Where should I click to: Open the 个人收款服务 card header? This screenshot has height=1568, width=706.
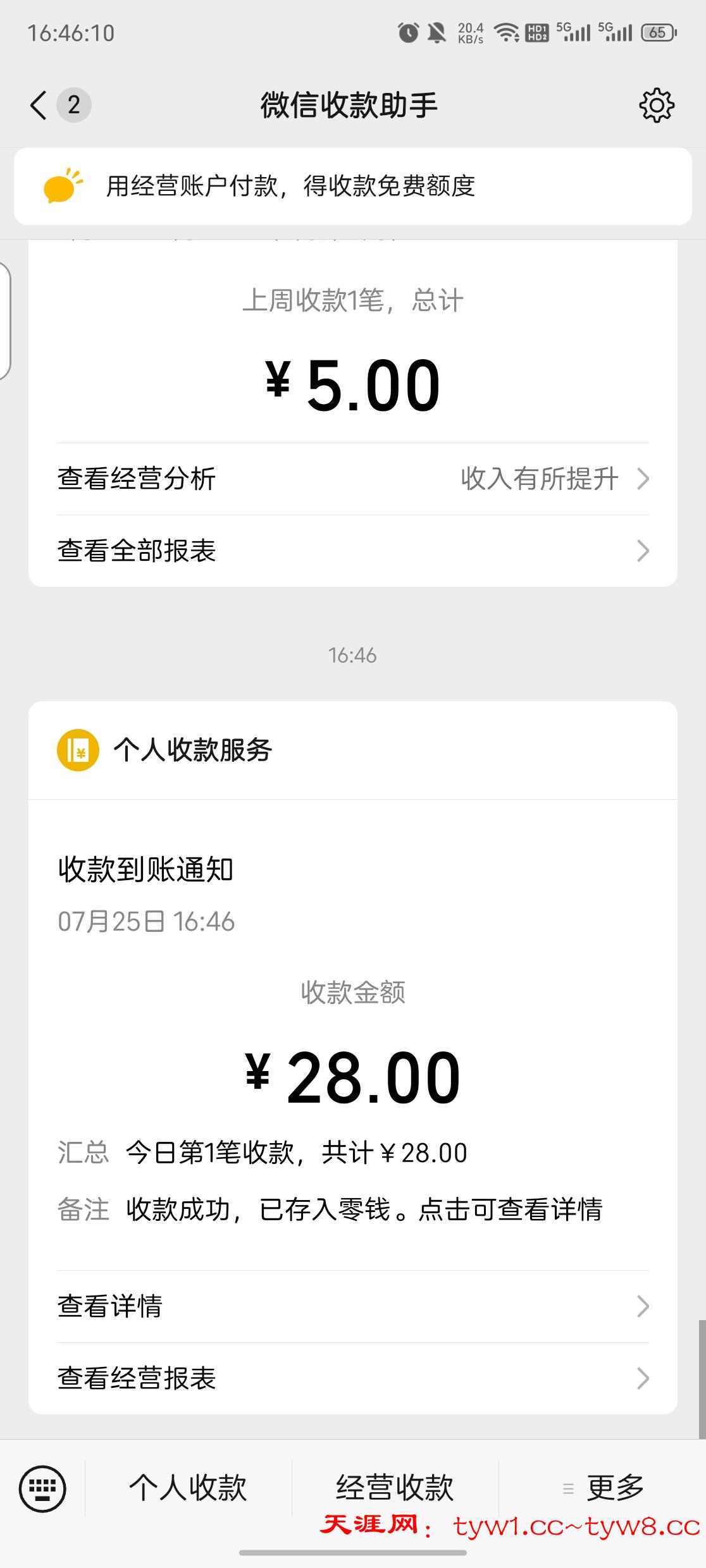[352, 750]
